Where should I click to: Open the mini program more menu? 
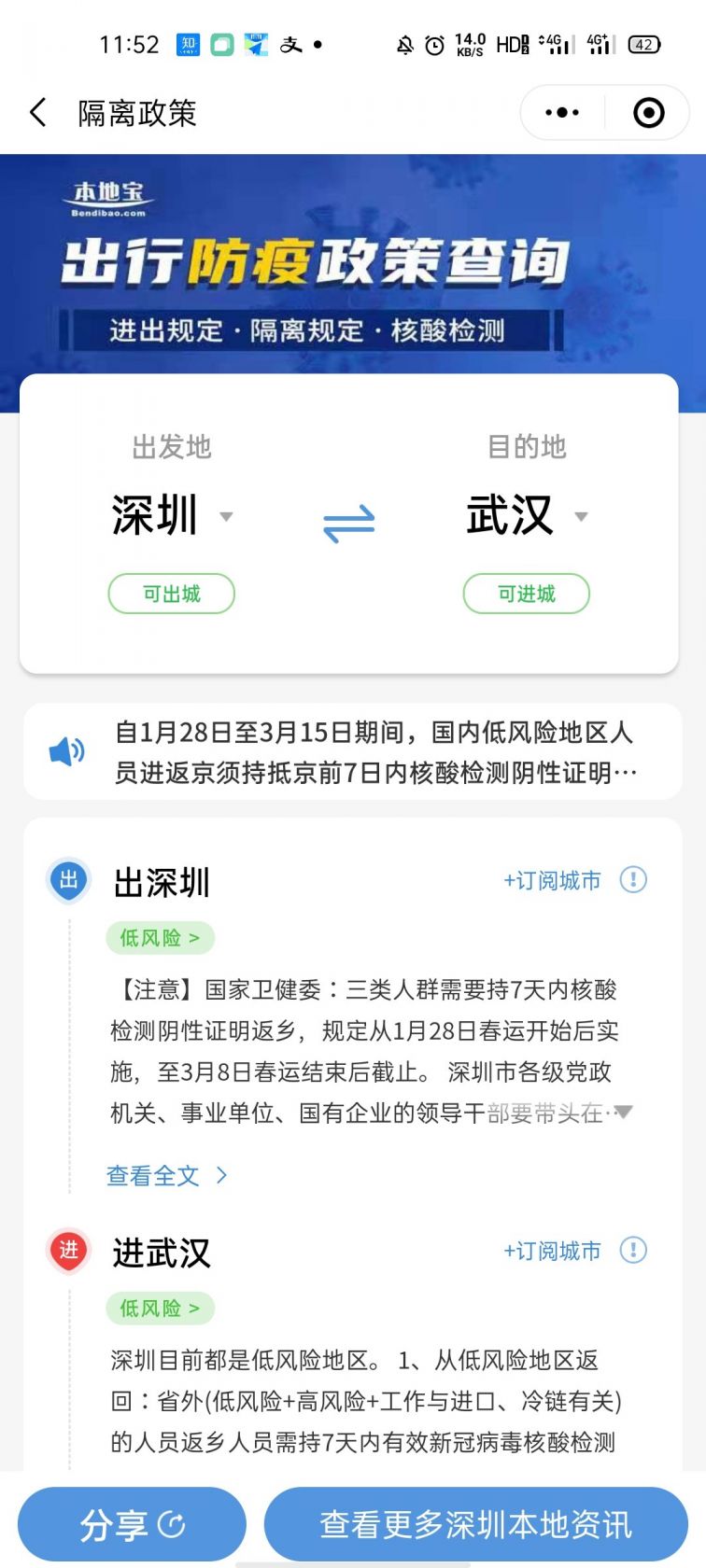pos(562,113)
